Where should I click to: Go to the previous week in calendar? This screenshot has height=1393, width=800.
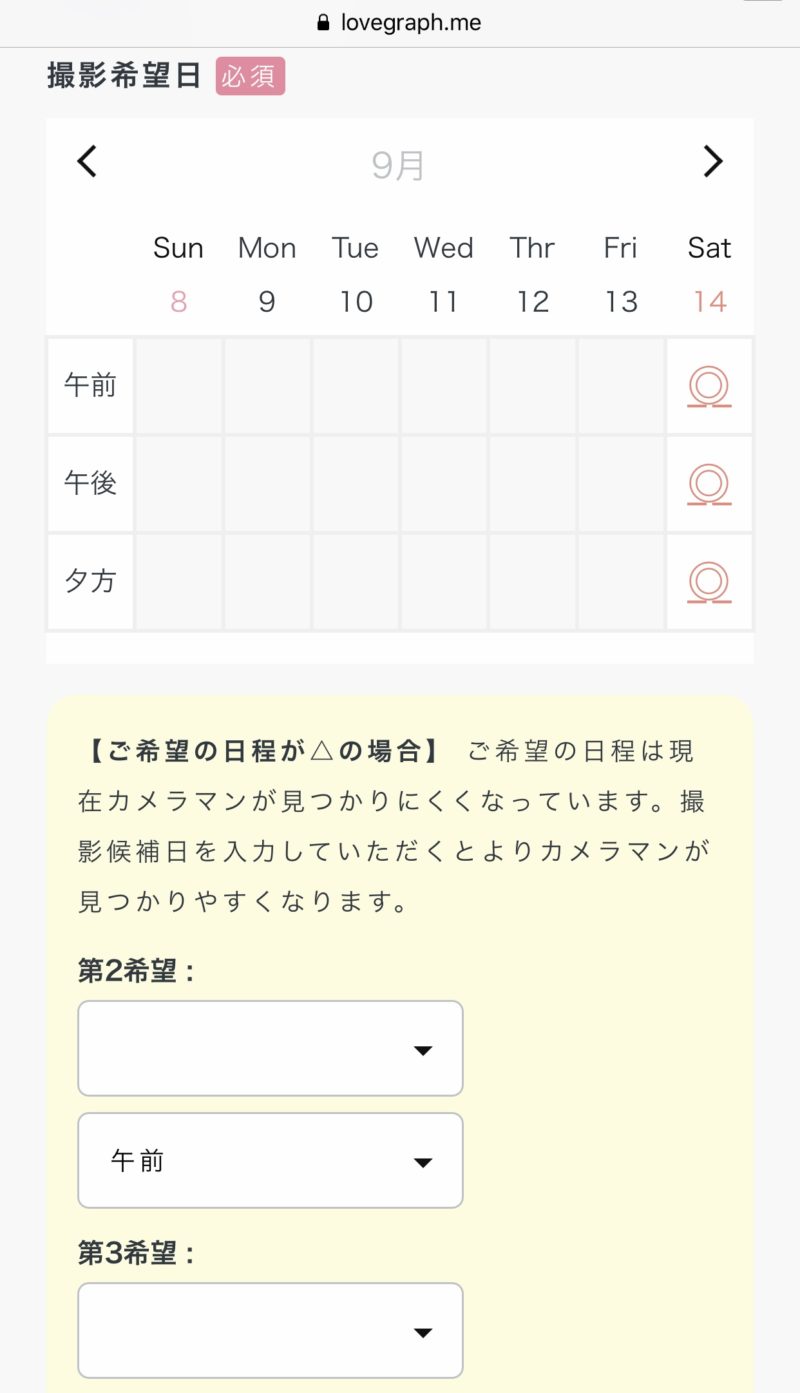point(88,161)
